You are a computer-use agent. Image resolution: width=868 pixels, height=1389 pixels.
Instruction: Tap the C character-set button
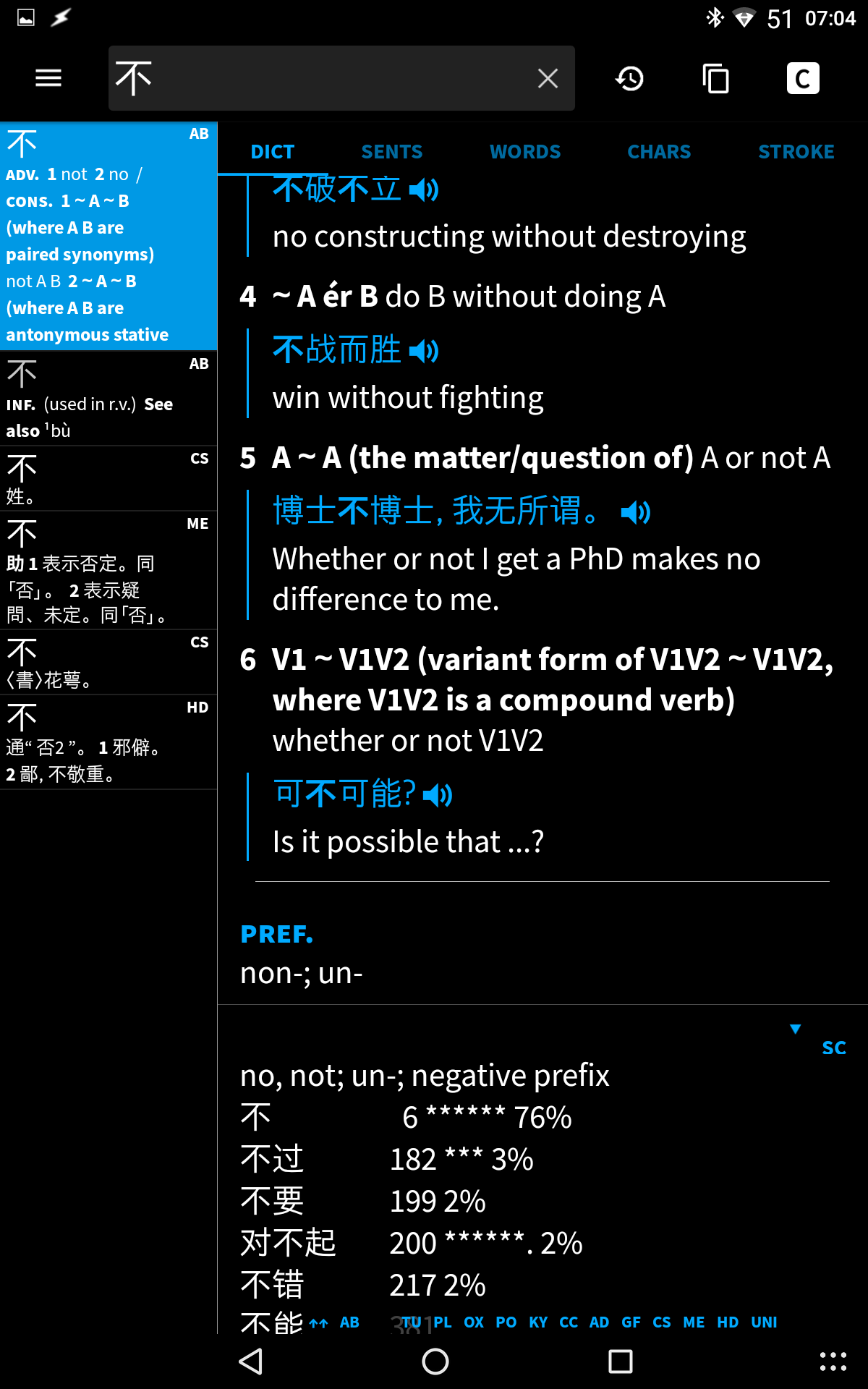(803, 78)
